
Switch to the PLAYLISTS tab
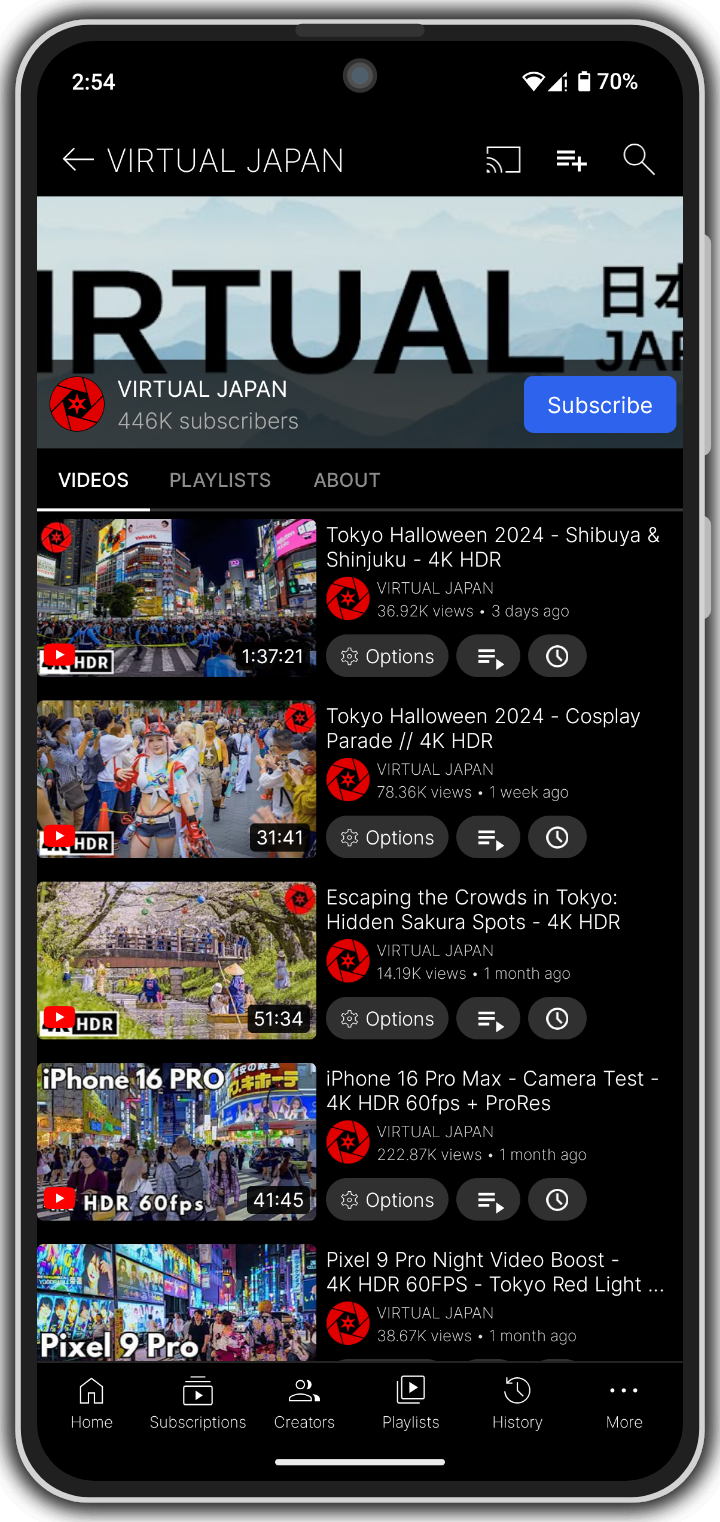pos(220,480)
